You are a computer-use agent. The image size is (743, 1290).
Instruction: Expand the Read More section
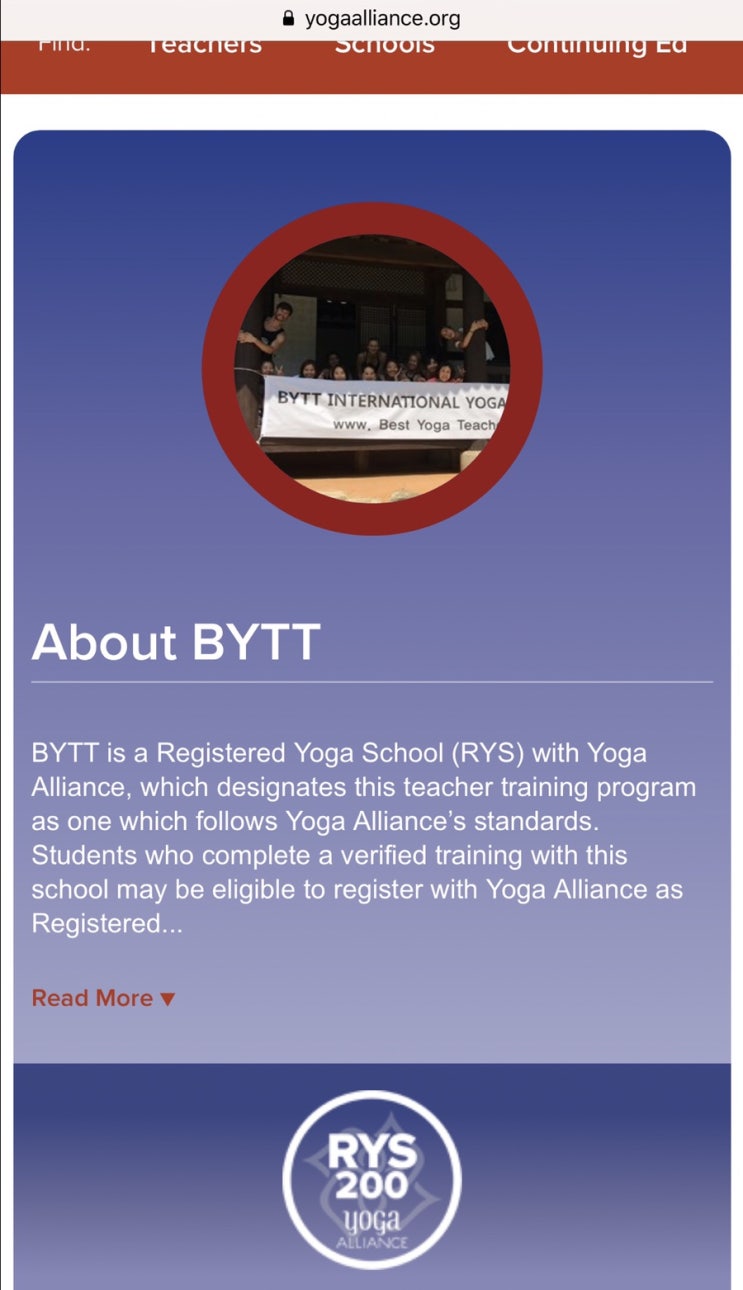103,998
